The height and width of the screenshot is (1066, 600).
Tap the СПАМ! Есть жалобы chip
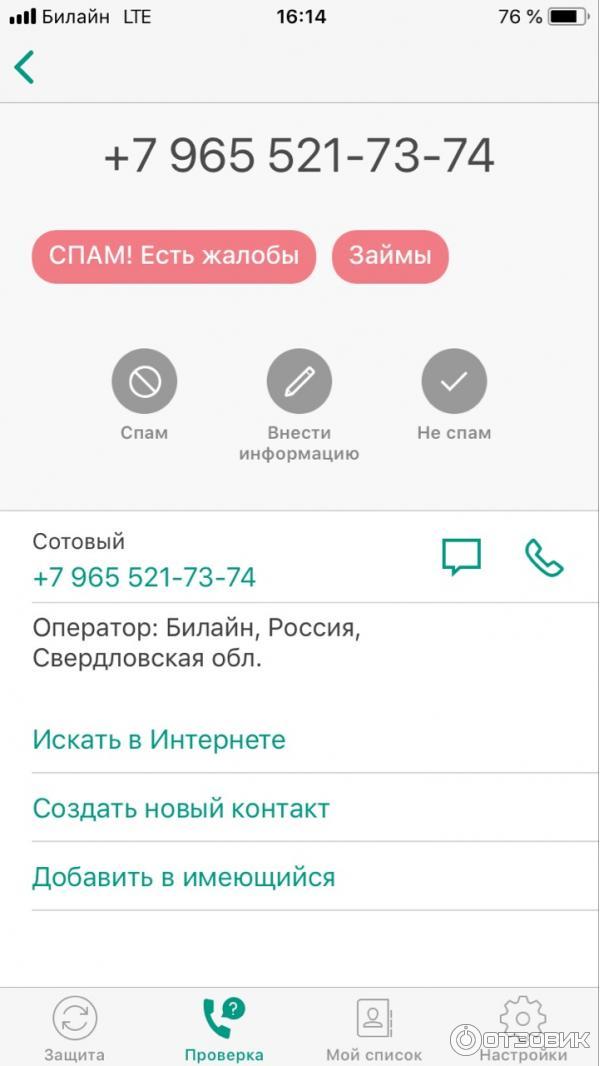(x=174, y=256)
